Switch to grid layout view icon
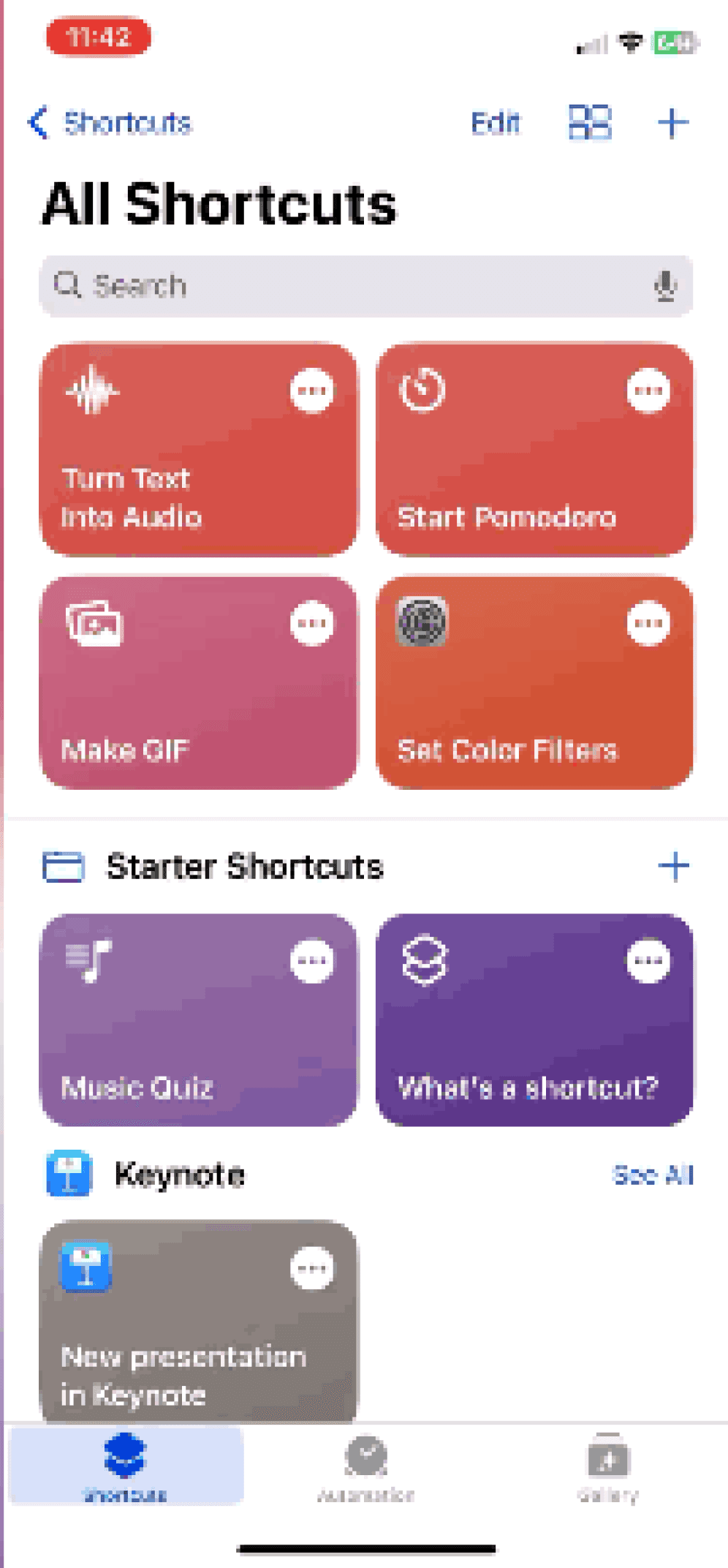The width and height of the screenshot is (728, 1568). pos(589,122)
